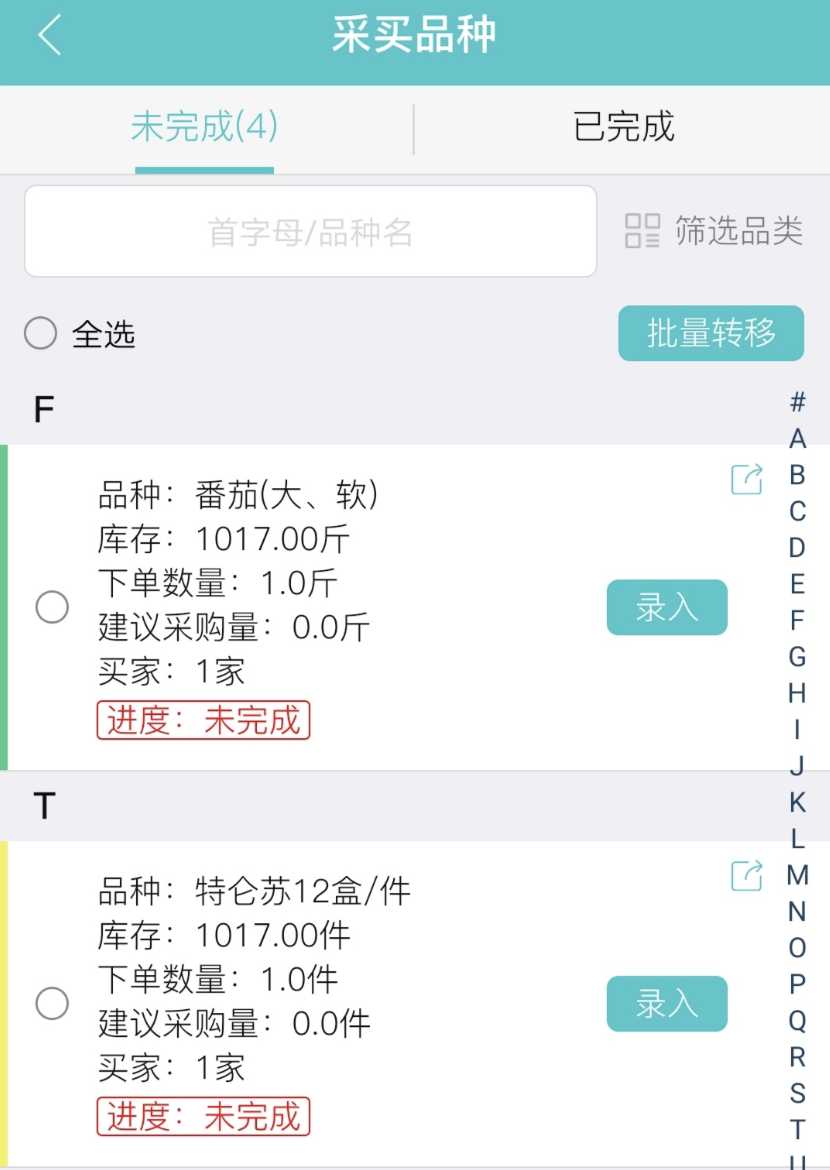Tap the transfer icon on 特仑苏12盒/件
Screen dimensions: 830x1170
tap(746, 875)
